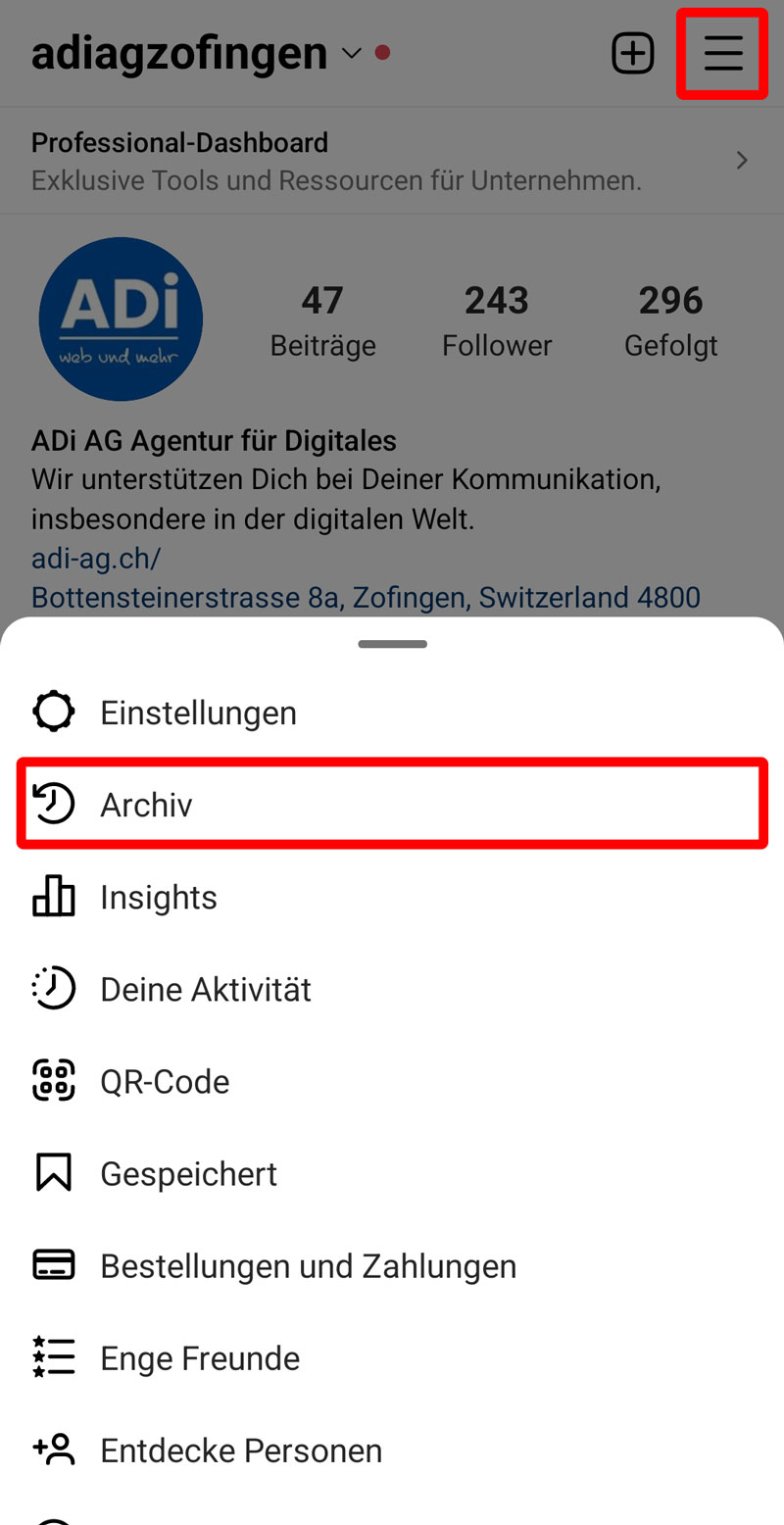Tap the ADi profile picture

point(121,320)
